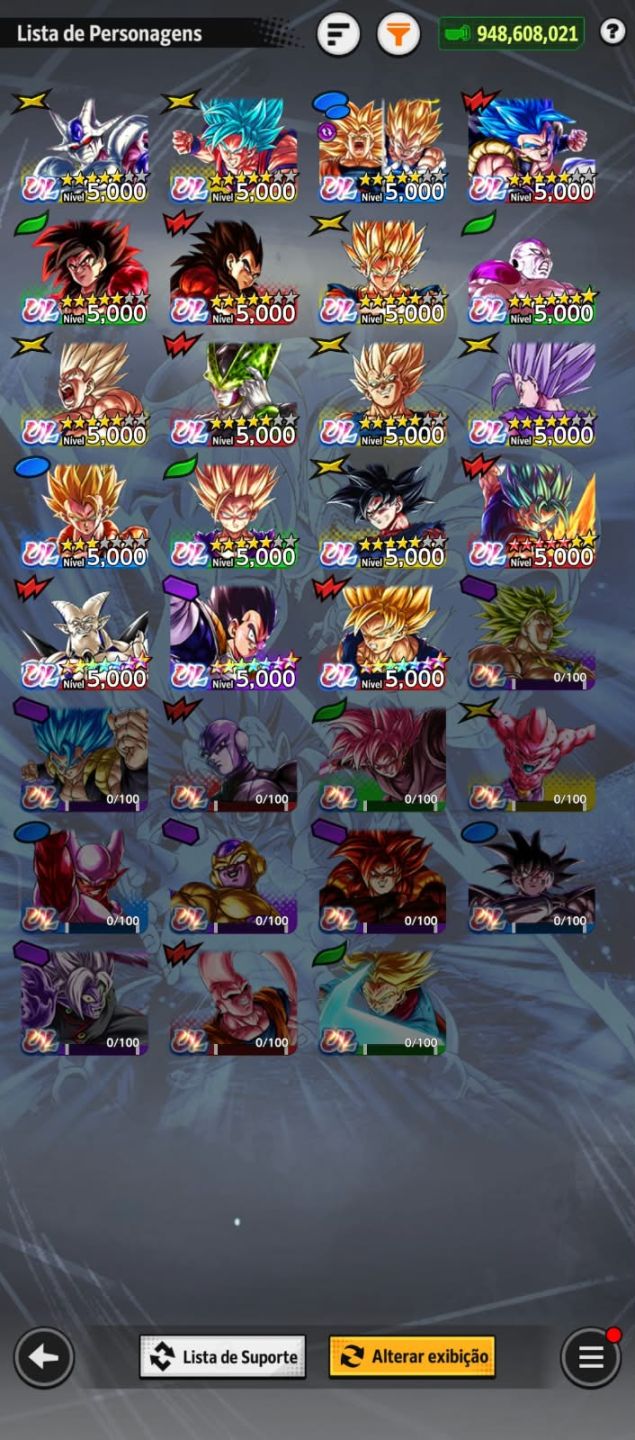This screenshot has height=1440, width=635.
Task: Choose the bald Jiren character card
Action: tap(532, 272)
